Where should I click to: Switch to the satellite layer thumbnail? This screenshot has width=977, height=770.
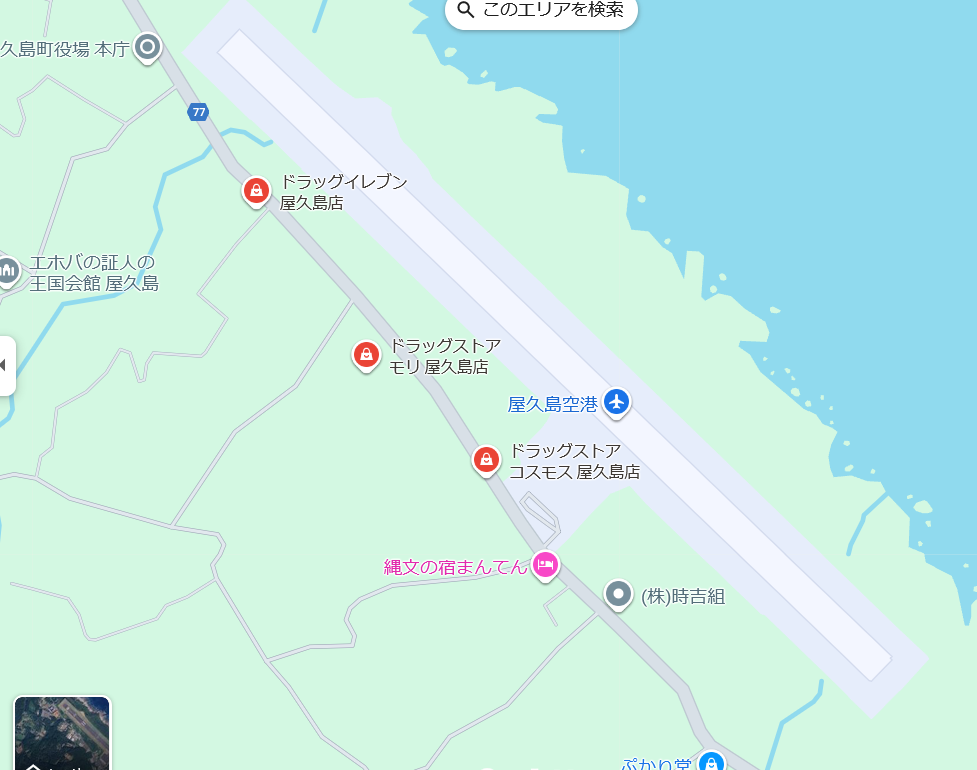click(x=62, y=734)
